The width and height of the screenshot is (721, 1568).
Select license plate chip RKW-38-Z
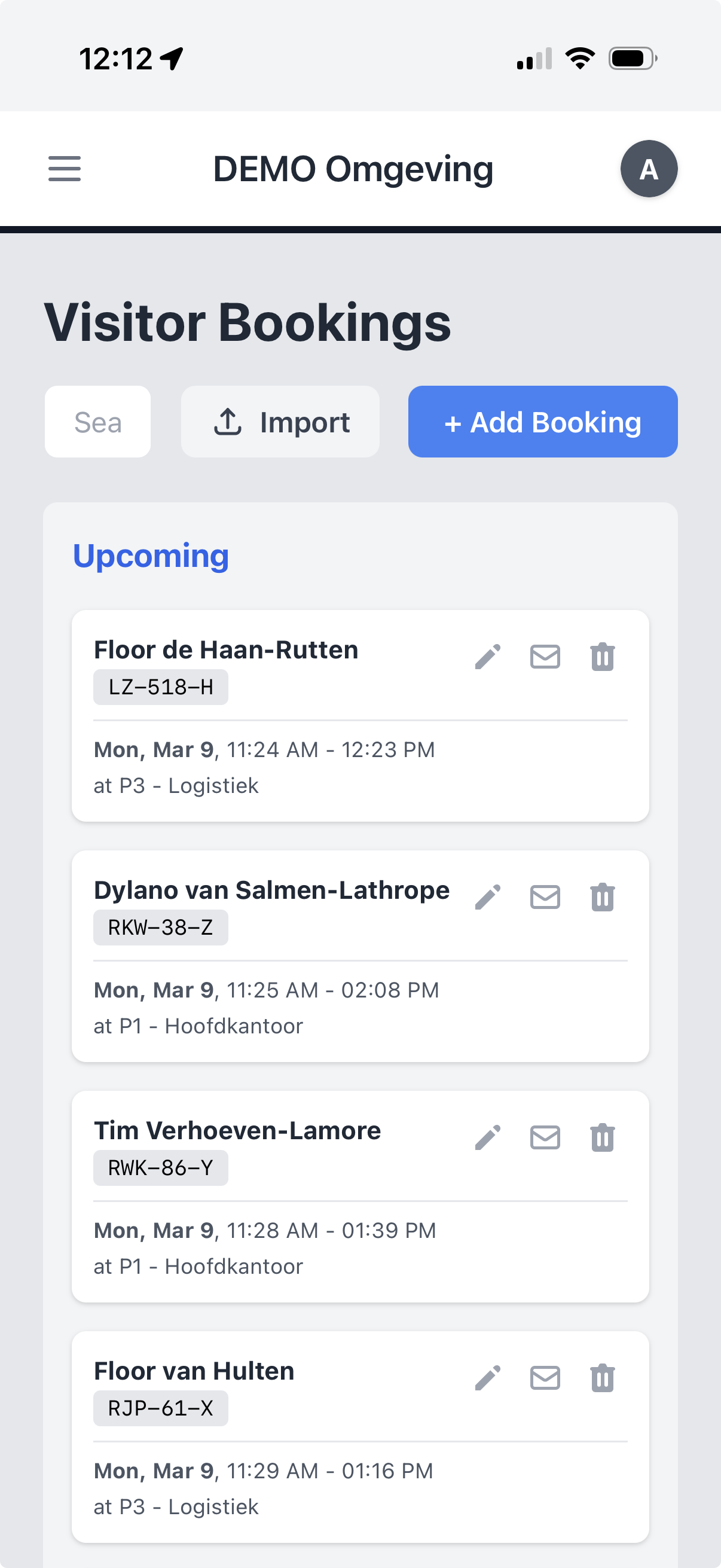pos(160,927)
